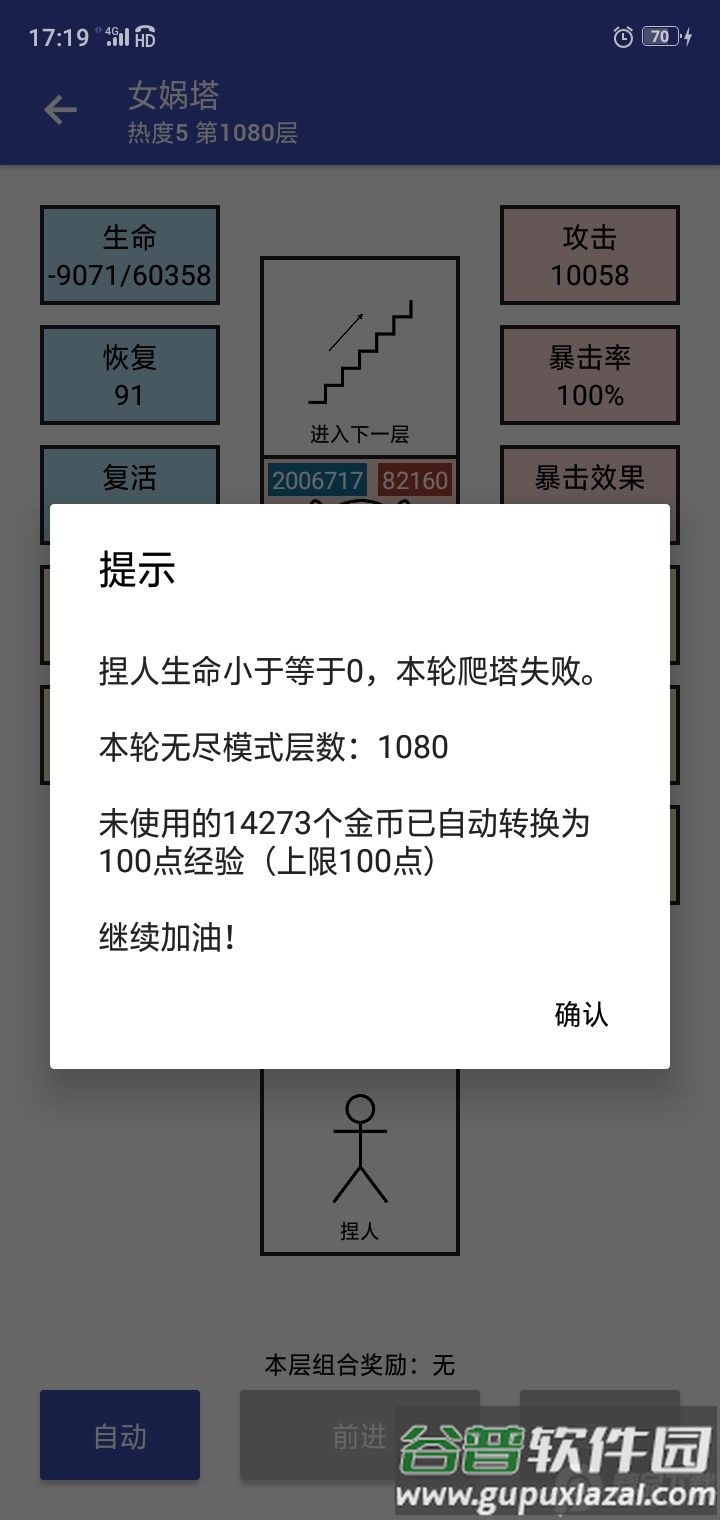Select the 生命 health stat panel
720x1520 pixels.
pyautogui.click(x=129, y=255)
